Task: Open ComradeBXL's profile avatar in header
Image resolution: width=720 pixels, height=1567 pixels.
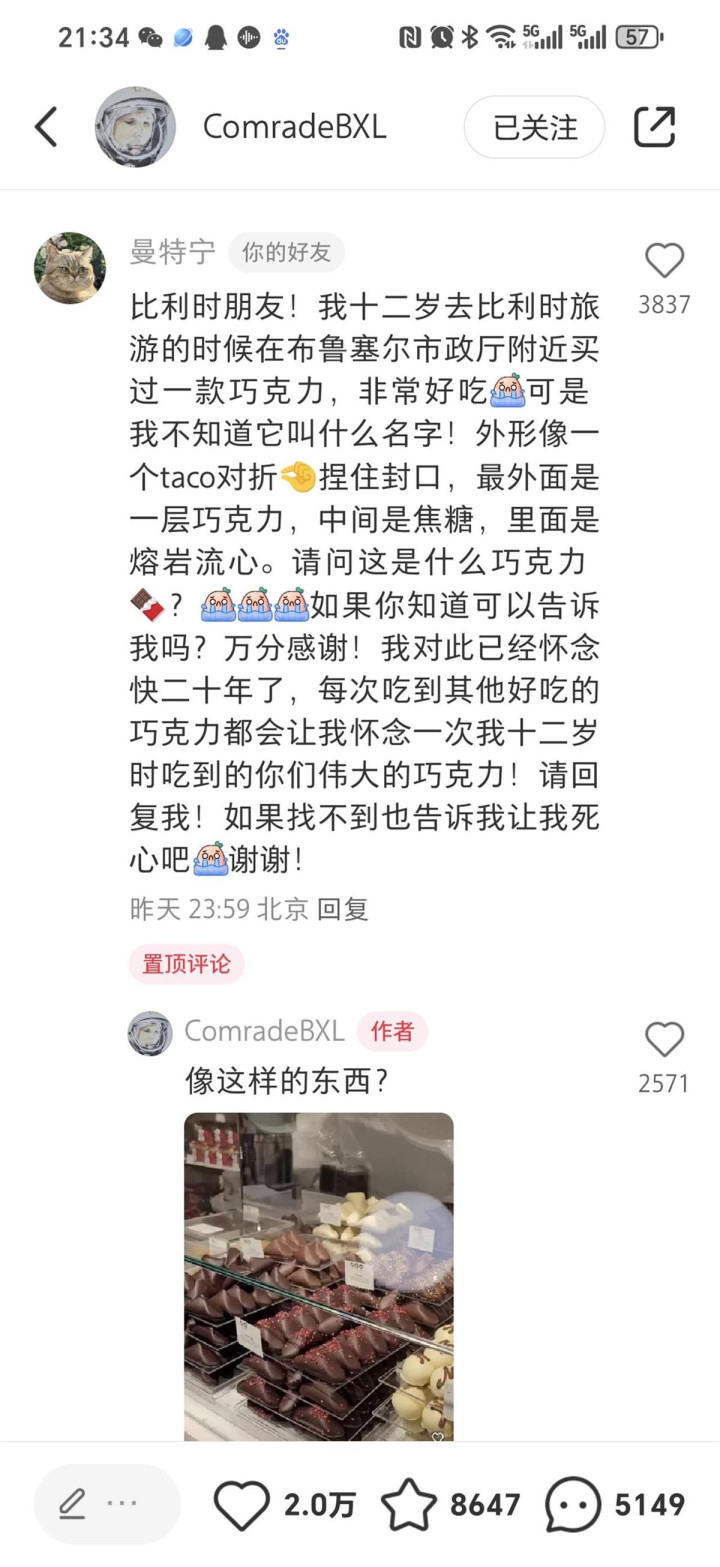Action: [135, 127]
